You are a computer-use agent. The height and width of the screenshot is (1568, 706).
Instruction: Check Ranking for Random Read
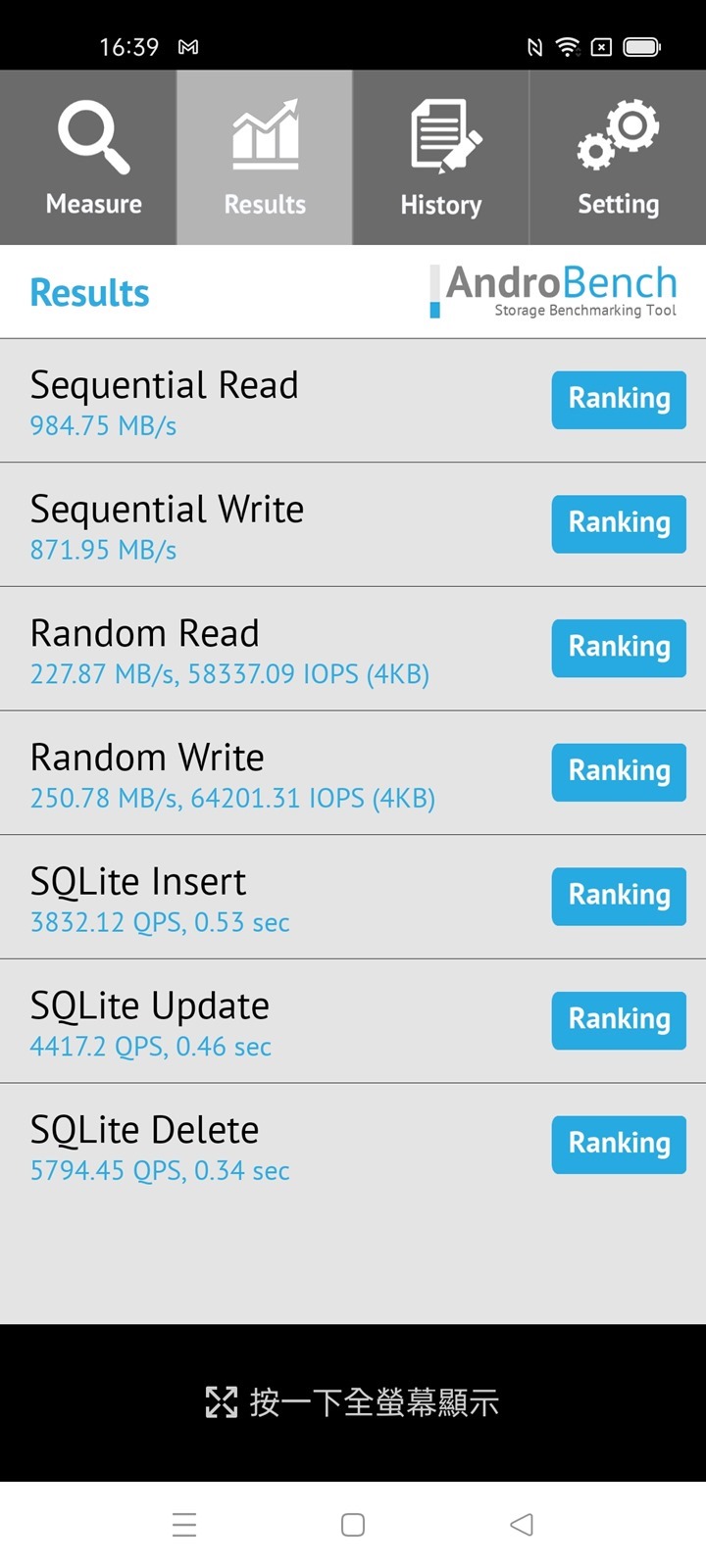[x=619, y=648]
